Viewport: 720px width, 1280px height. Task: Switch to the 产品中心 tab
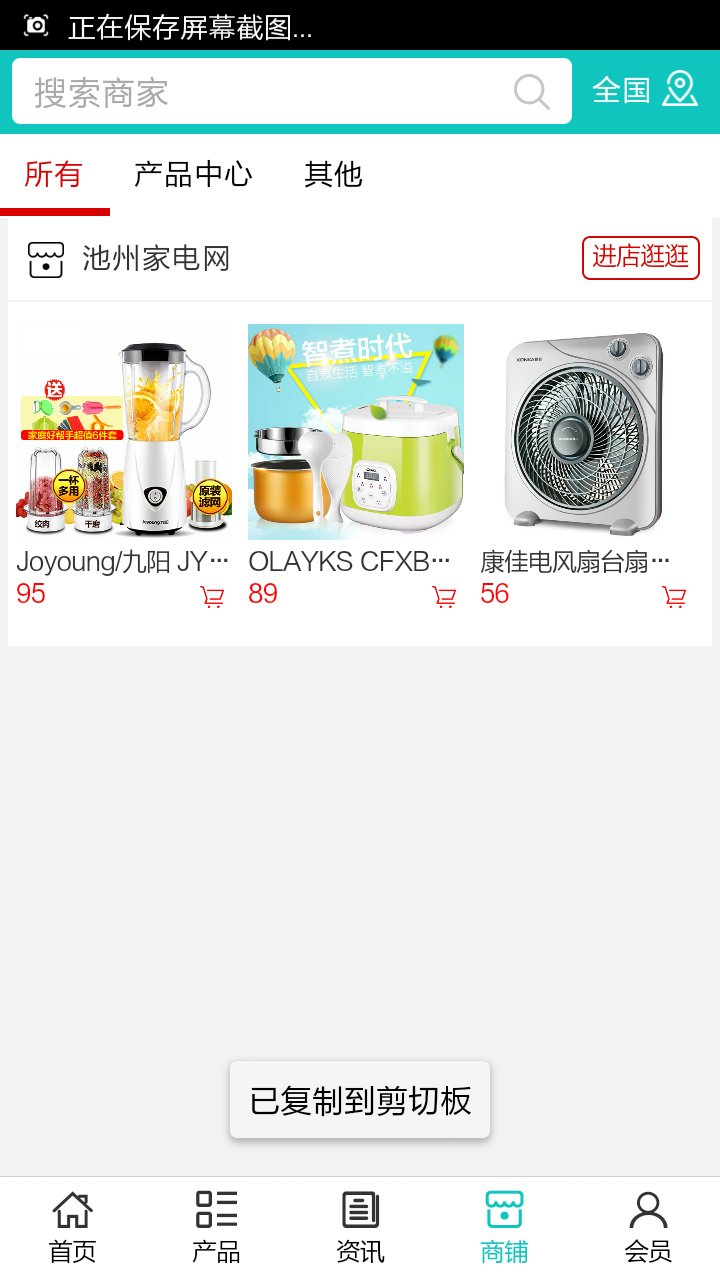coord(193,174)
